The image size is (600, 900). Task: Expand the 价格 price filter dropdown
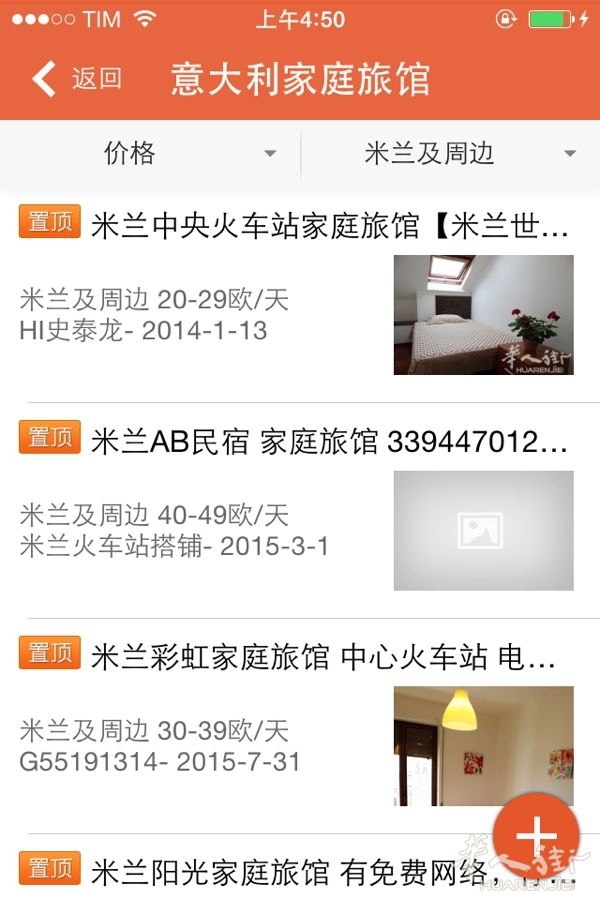coord(150,154)
